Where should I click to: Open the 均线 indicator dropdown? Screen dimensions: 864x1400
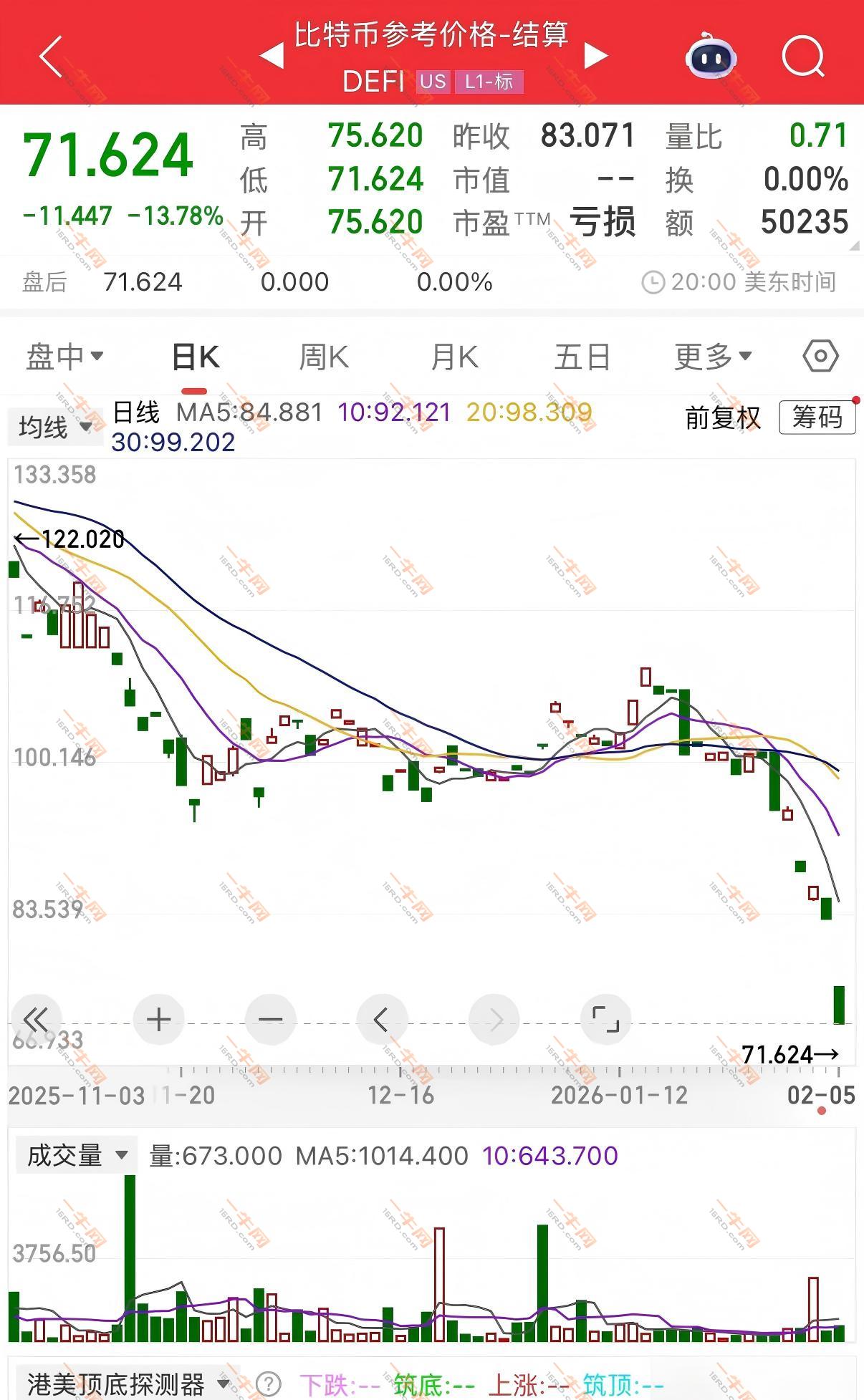[x=55, y=428]
